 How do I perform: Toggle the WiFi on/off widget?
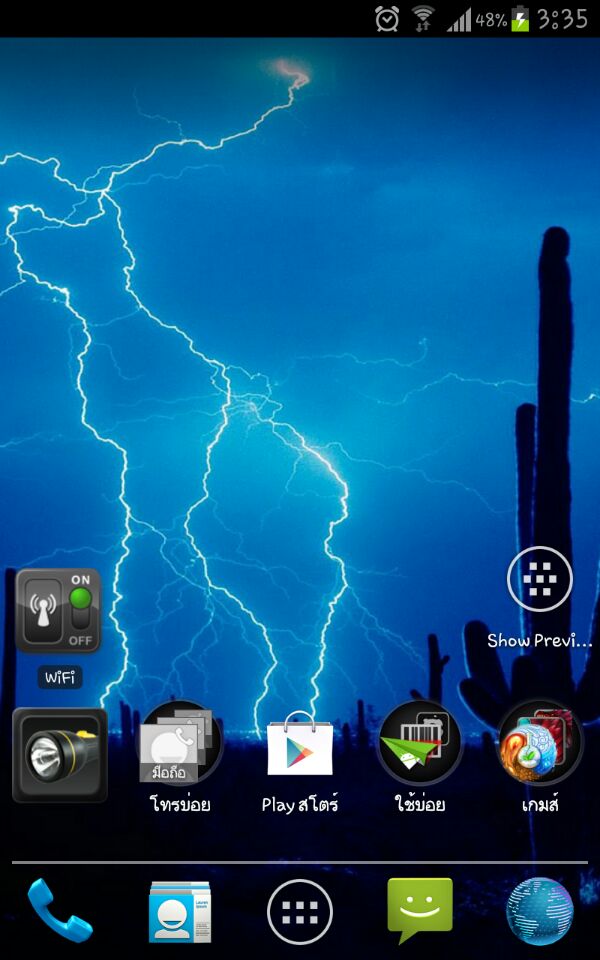pyautogui.click(x=59, y=611)
